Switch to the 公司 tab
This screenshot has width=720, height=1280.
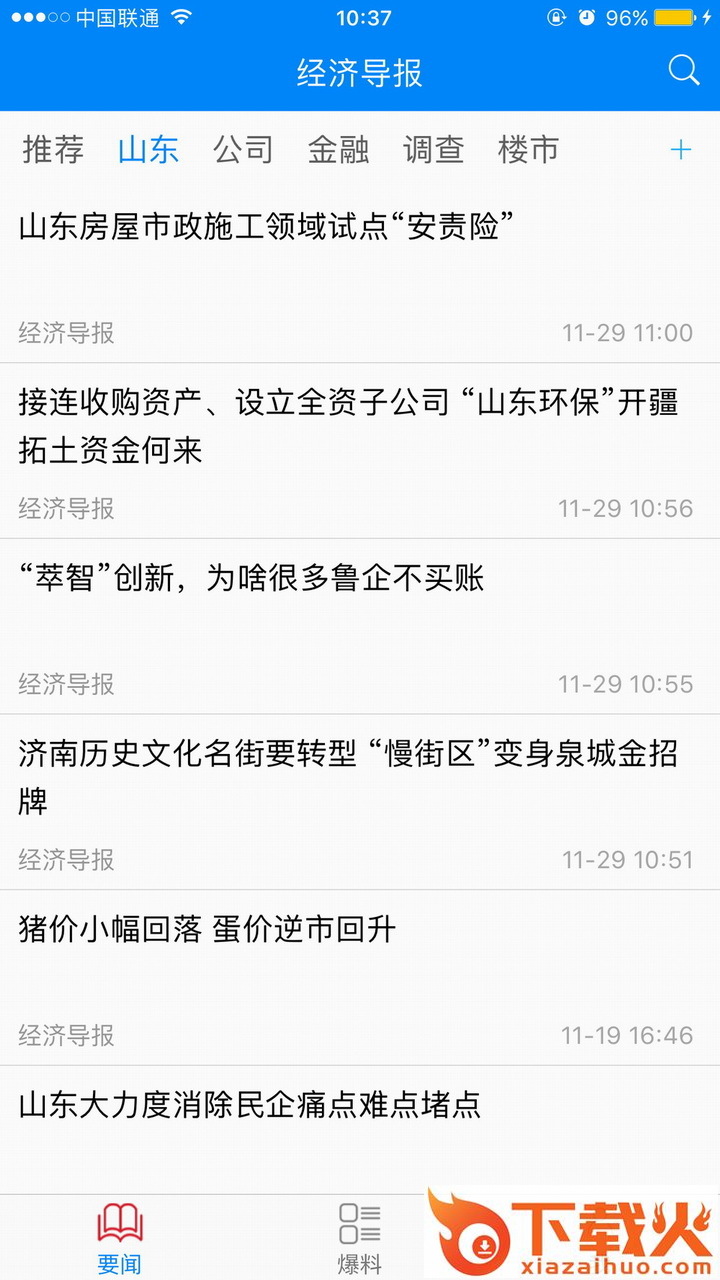(243, 150)
